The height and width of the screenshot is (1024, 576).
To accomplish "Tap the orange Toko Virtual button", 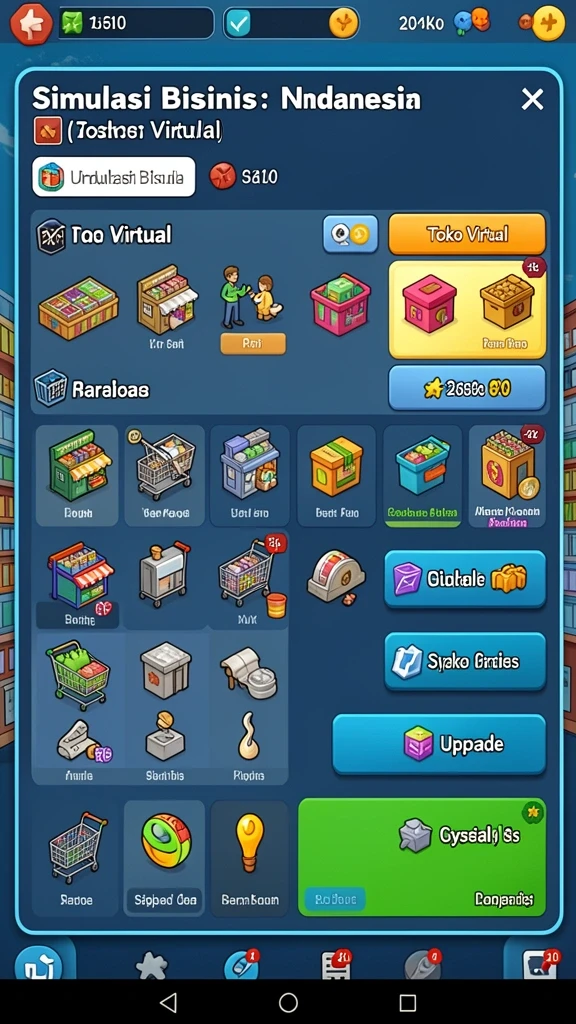I will [x=467, y=234].
